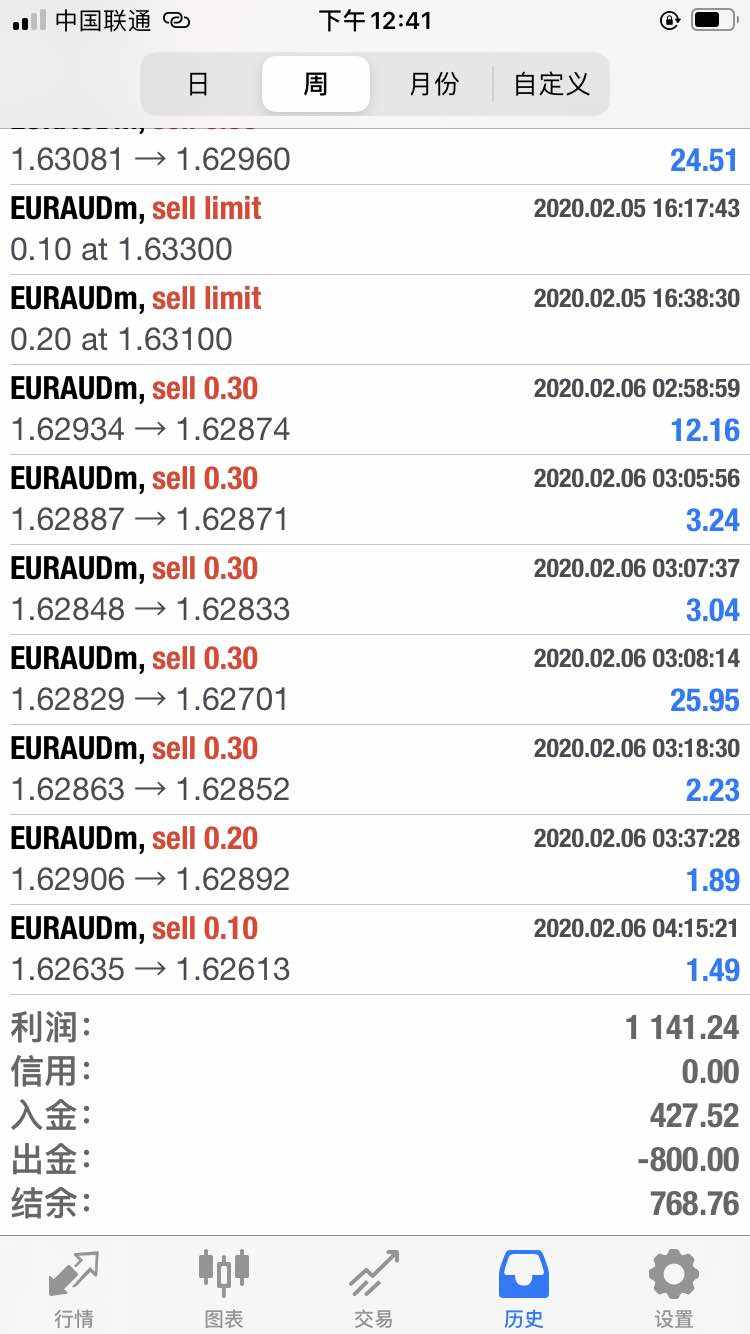Switch to the 交易 tab
The height and width of the screenshot is (1334, 750).
click(374, 1287)
